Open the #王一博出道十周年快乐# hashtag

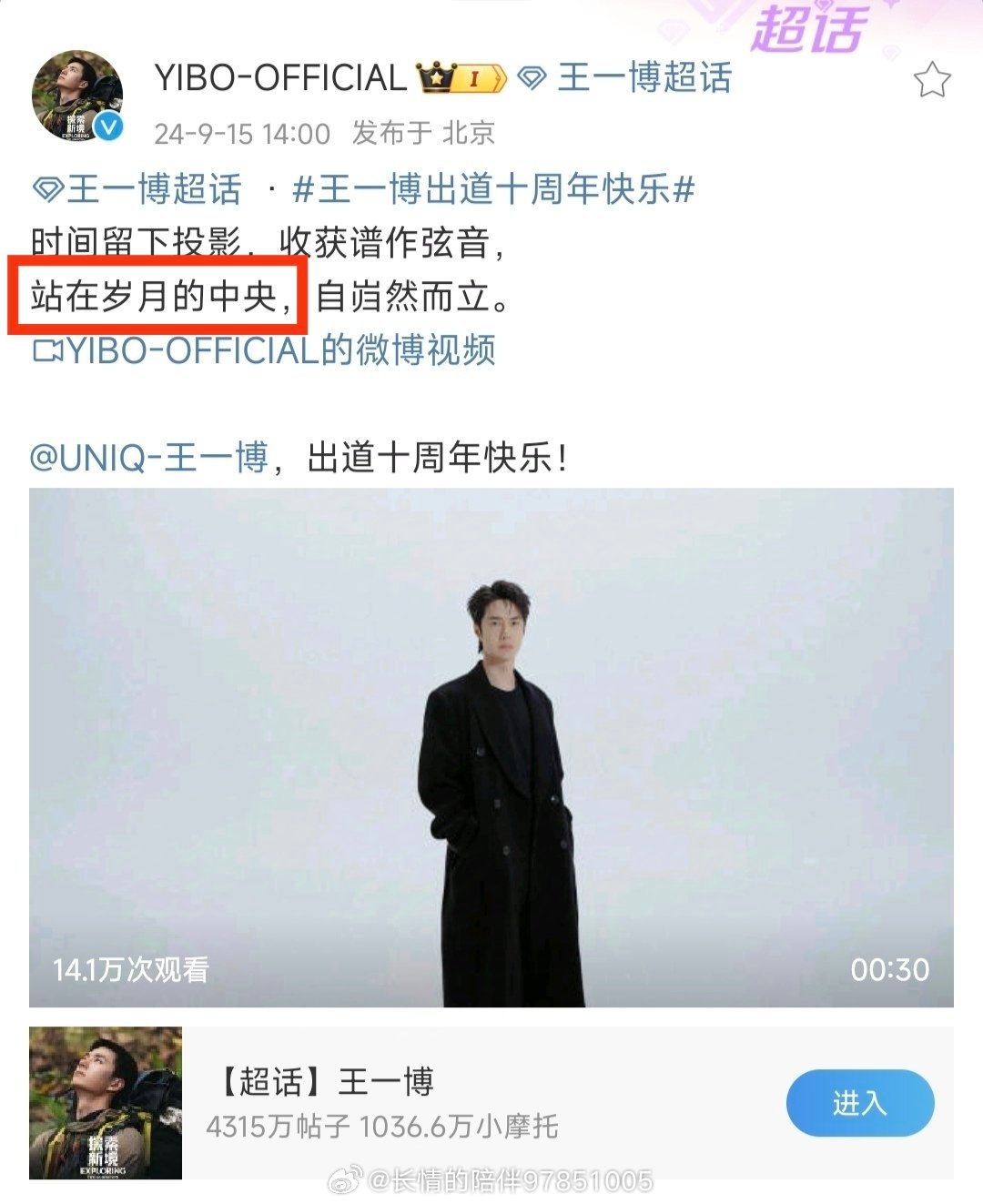(493, 190)
